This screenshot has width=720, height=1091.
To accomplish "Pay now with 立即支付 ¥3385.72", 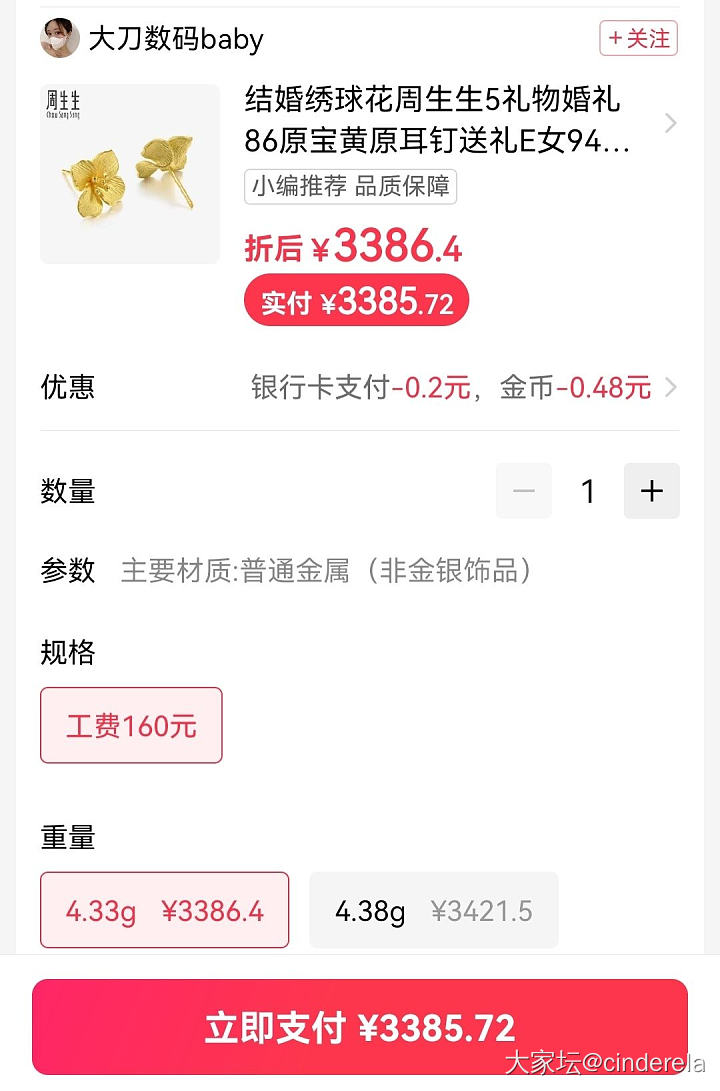I will 360,1027.
